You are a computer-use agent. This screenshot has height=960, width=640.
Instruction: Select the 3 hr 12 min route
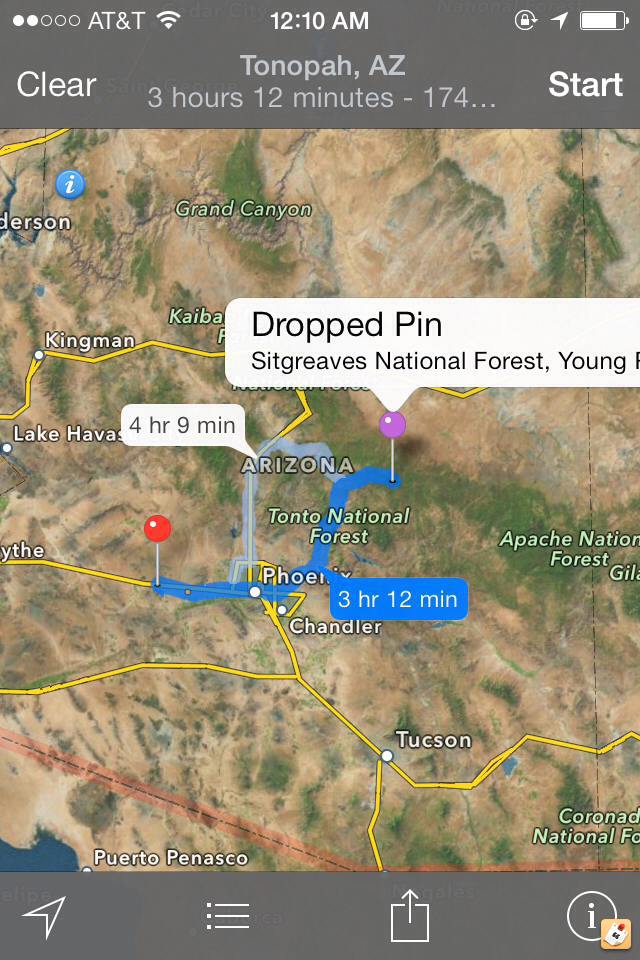point(398,600)
